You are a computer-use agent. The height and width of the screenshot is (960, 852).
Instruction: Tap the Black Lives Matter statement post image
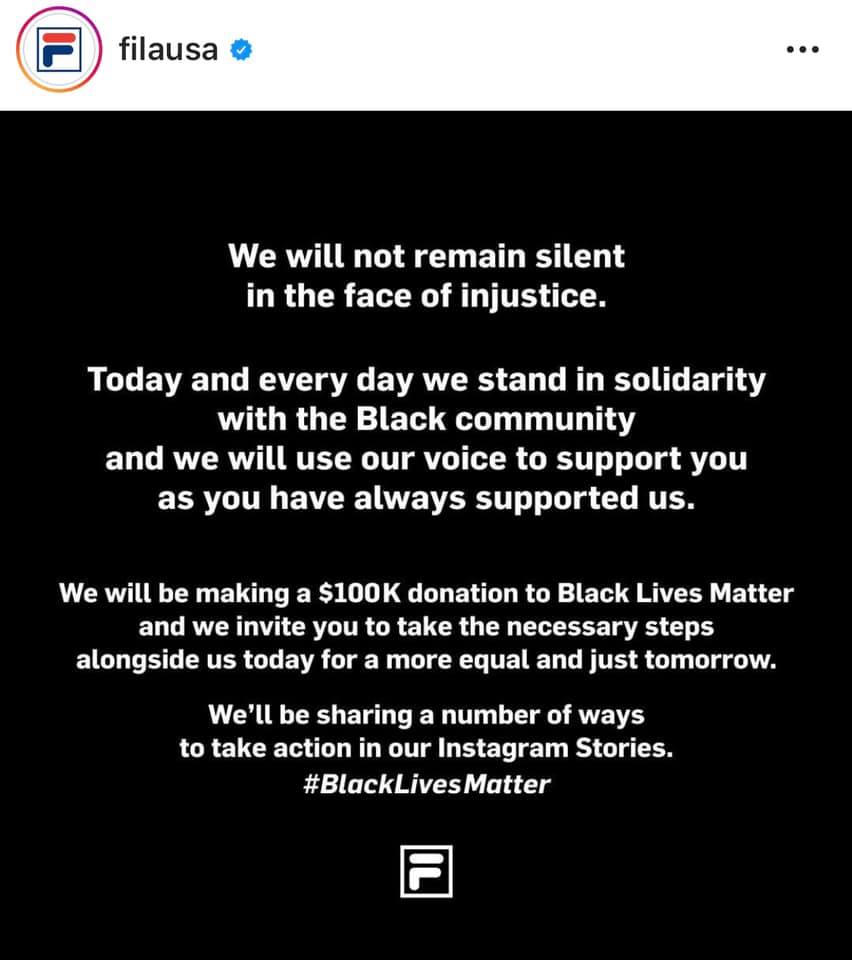pyautogui.click(x=426, y=535)
